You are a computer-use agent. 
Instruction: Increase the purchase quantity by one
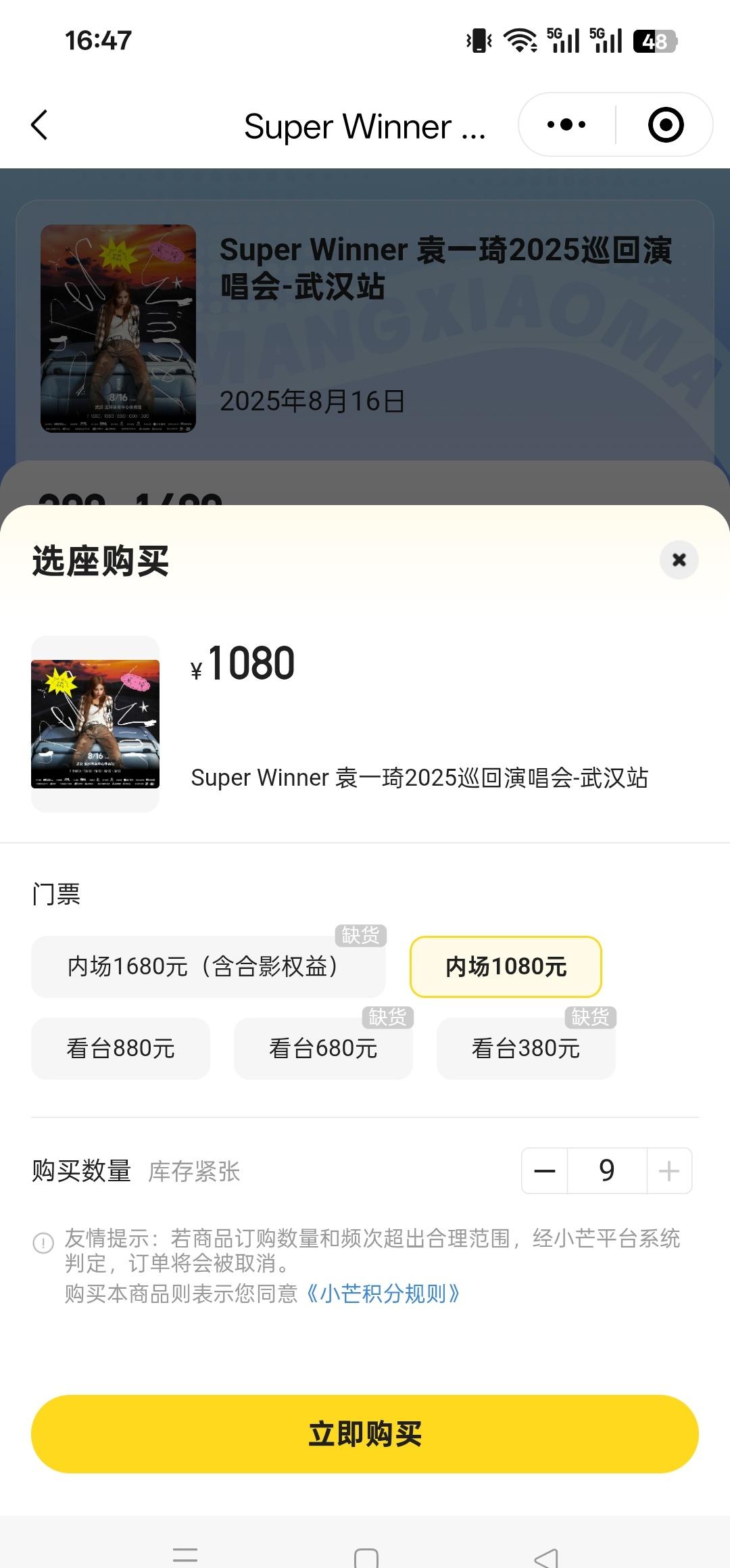click(668, 1171)
